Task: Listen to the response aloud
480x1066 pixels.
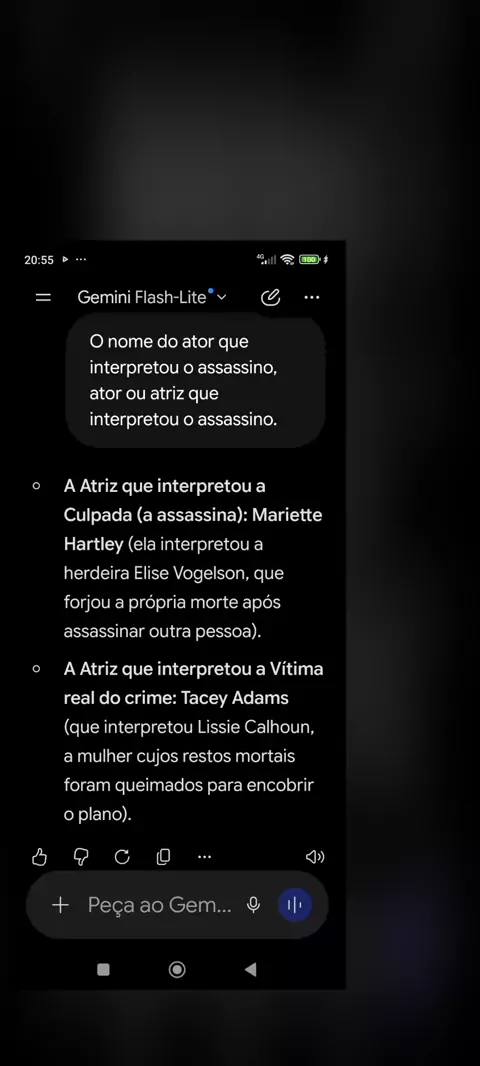Action: pos(315,857)
